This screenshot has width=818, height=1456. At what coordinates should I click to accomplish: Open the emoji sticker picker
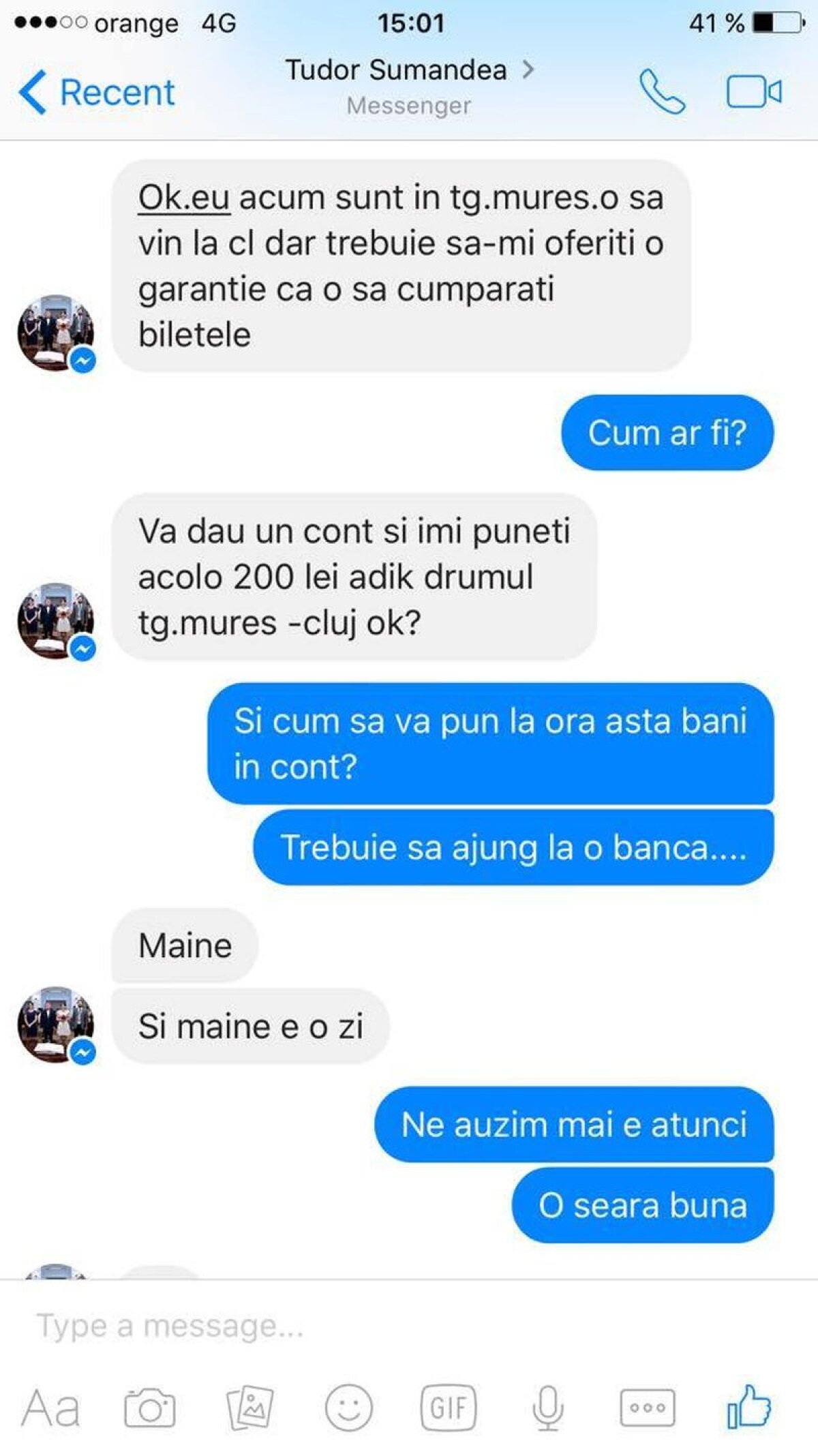pyautogui.click(x=350, y=1406)
